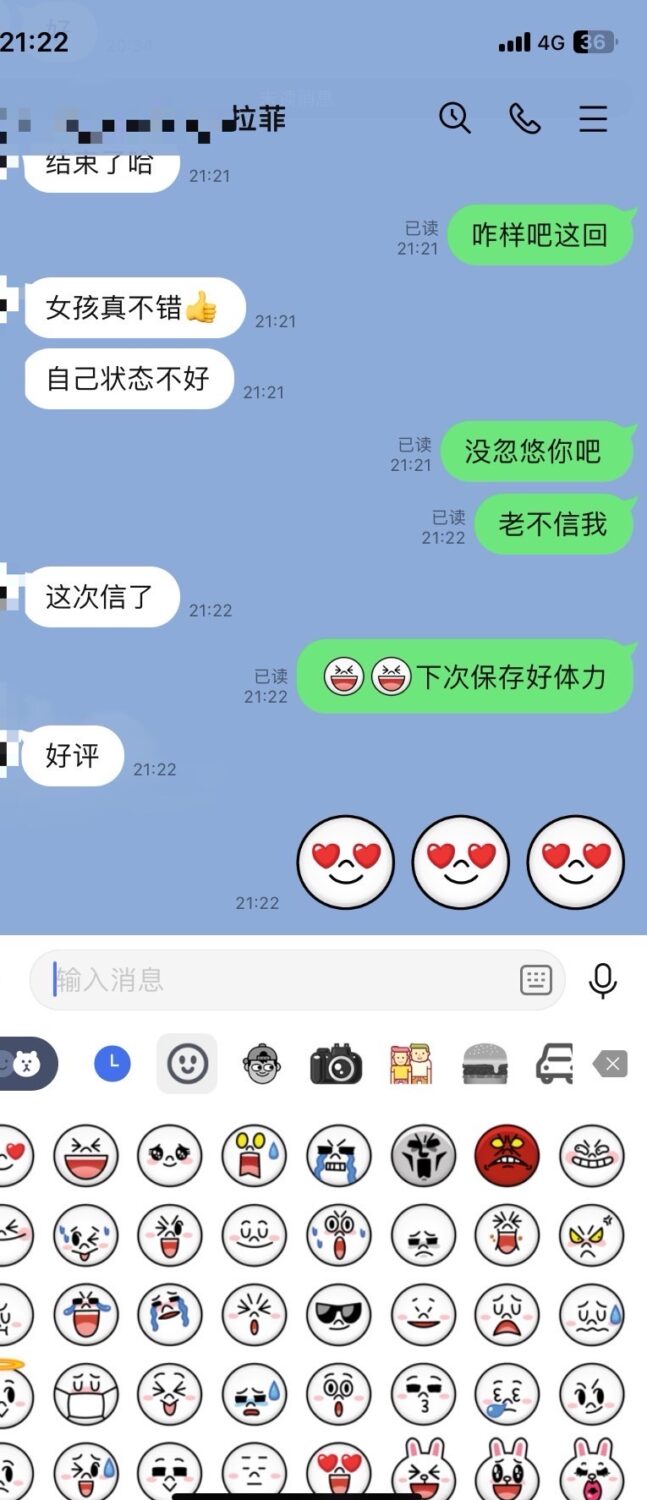Start a voice call from the header

pyautogui.click(x=524, y=119)
